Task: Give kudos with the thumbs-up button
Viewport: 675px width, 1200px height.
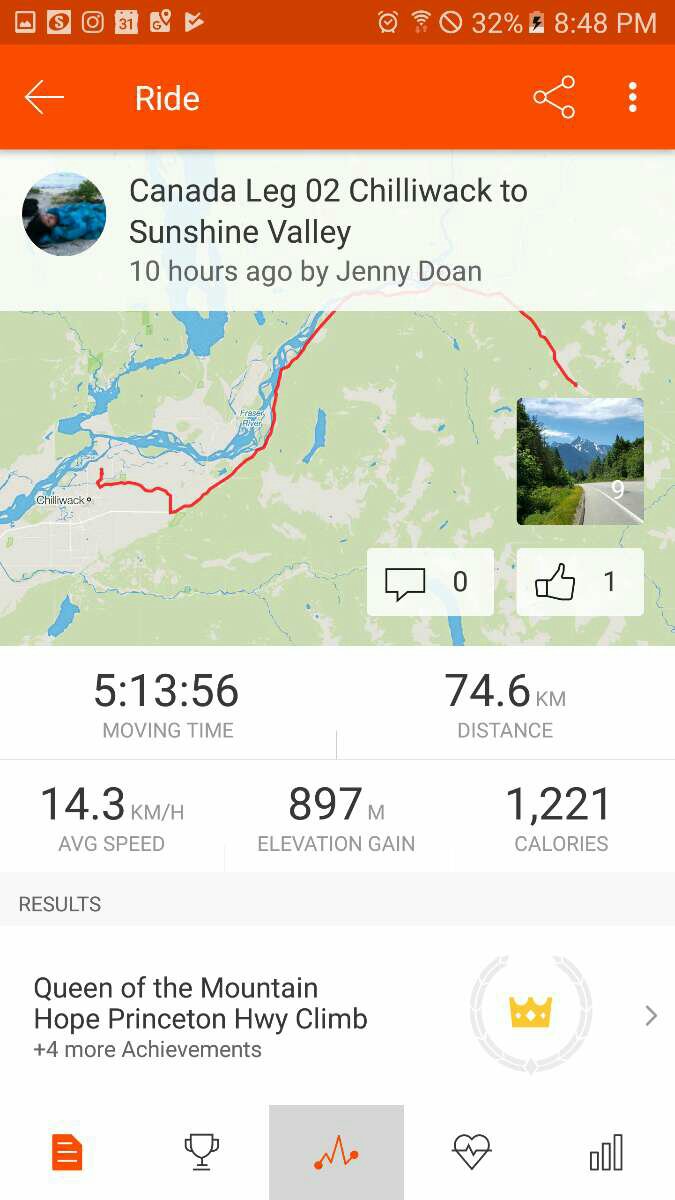Action: pos(580,582)
